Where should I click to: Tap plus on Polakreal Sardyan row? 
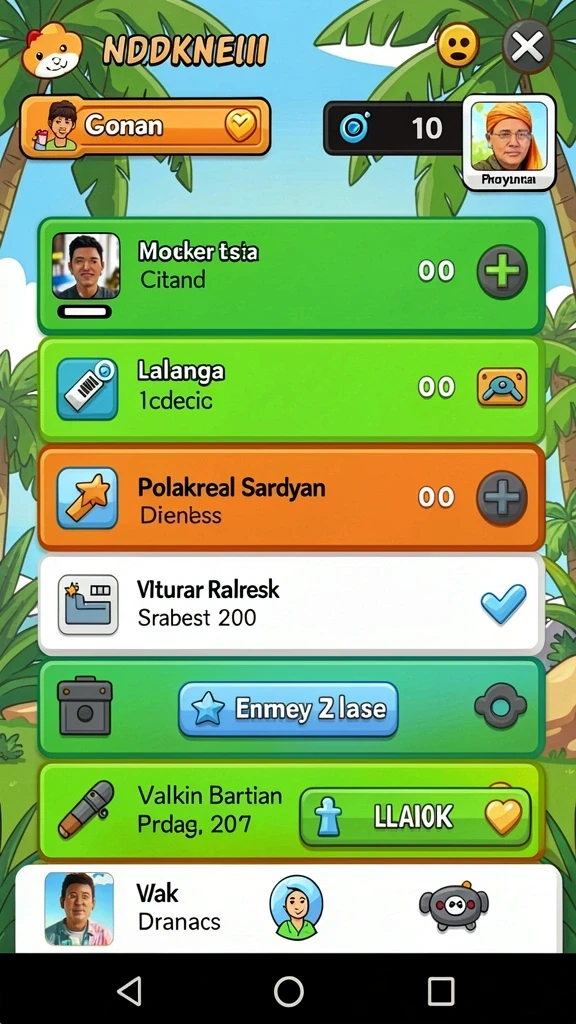(x=502, y=498)
